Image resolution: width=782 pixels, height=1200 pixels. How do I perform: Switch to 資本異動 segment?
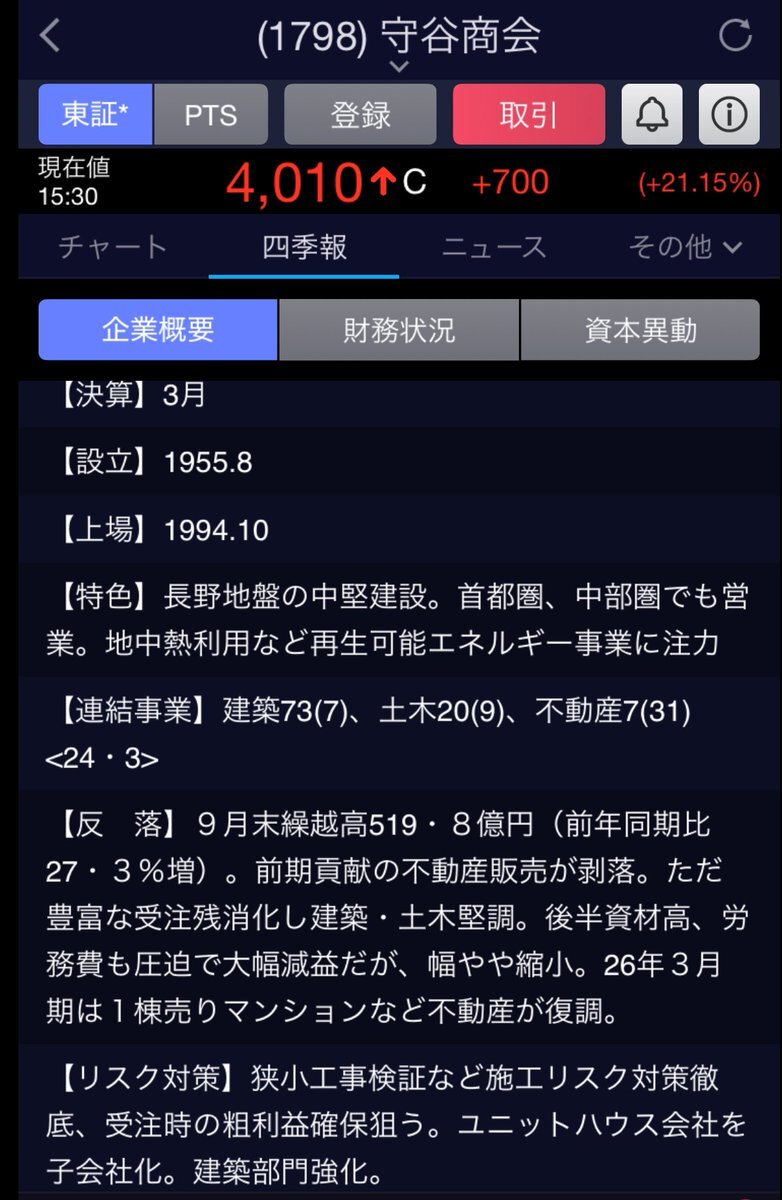click(640, 330)
